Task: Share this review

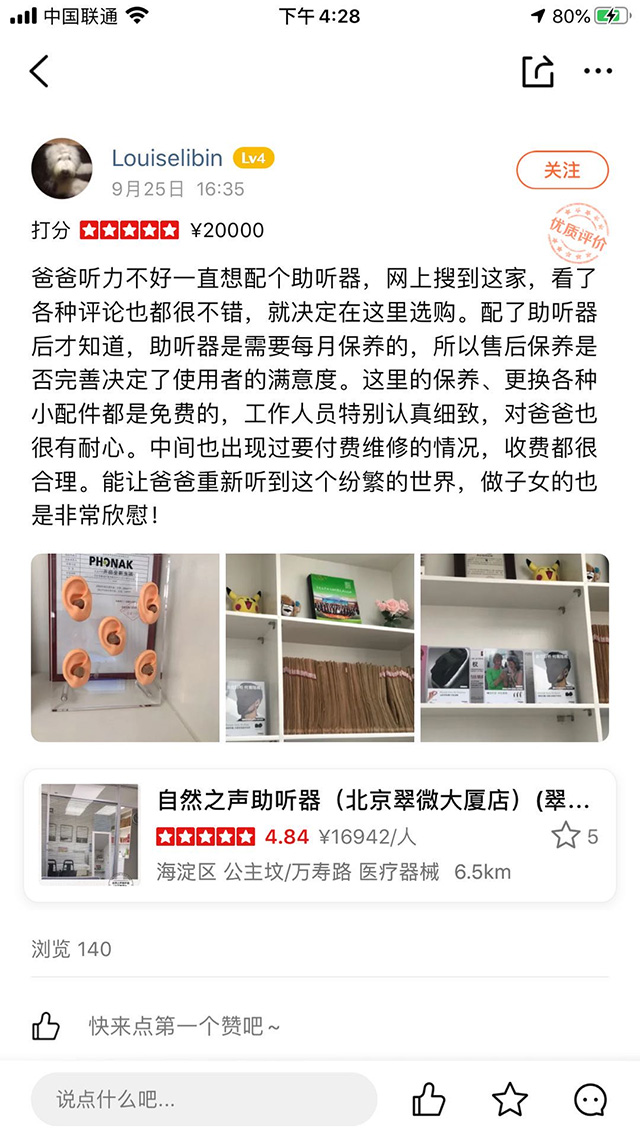Action: 537,71
